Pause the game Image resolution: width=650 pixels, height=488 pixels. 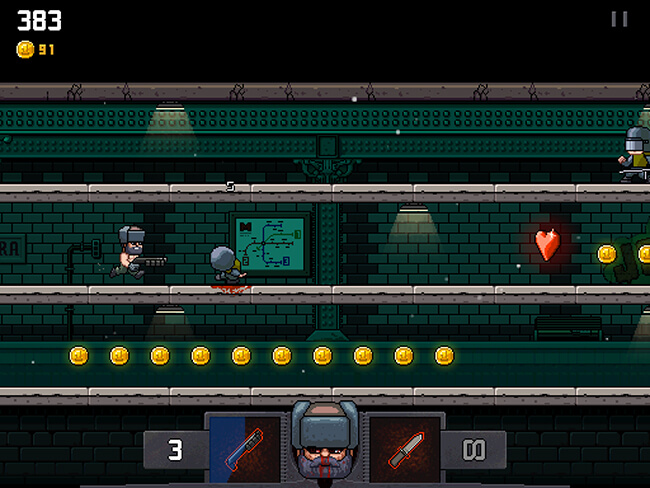(619, 19)
